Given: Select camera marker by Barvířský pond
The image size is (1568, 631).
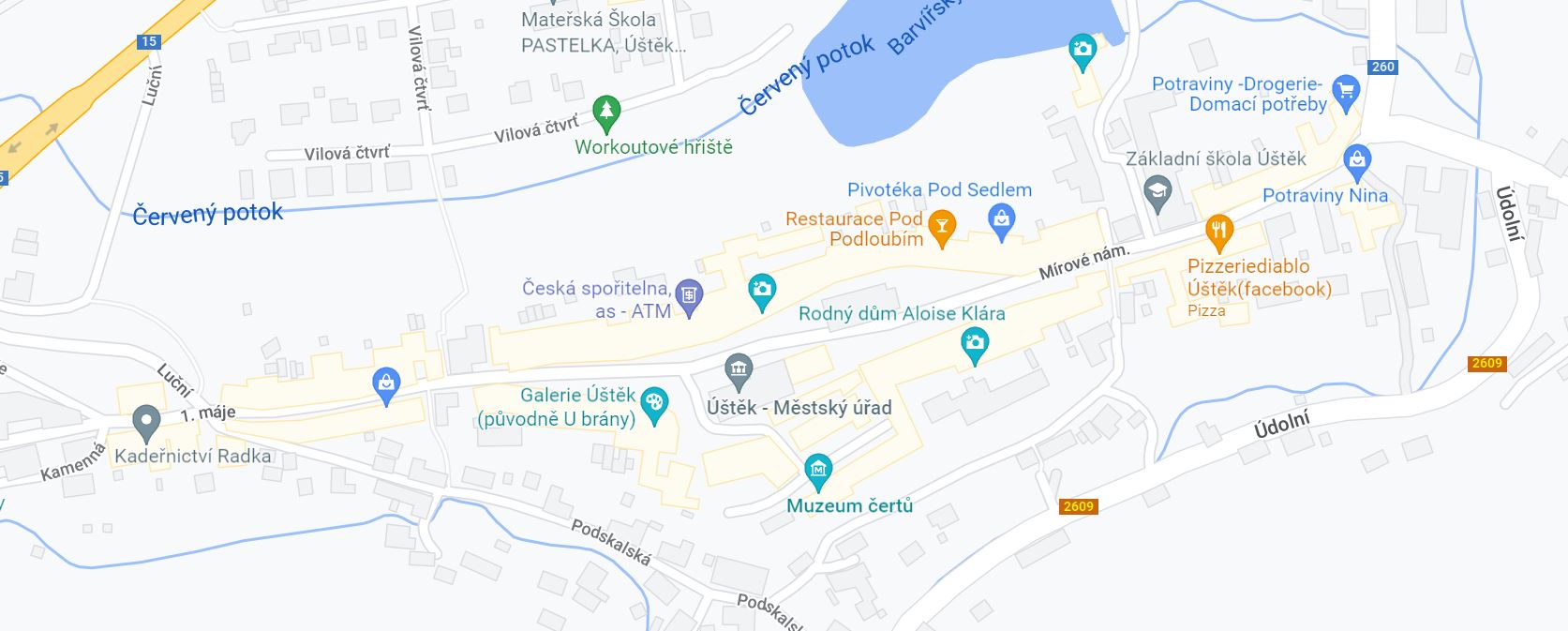Looking at the screenshot, I should pos(1083,51).
